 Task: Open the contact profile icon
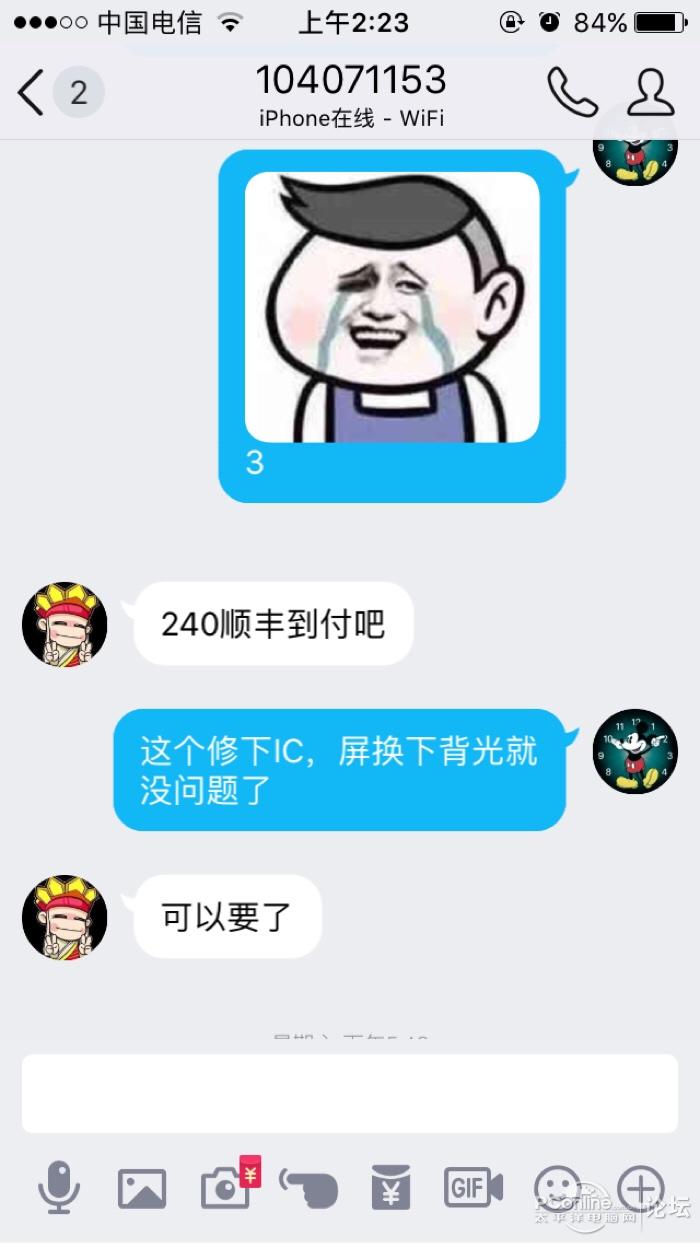pyautogui.click(x=650, y=92)
